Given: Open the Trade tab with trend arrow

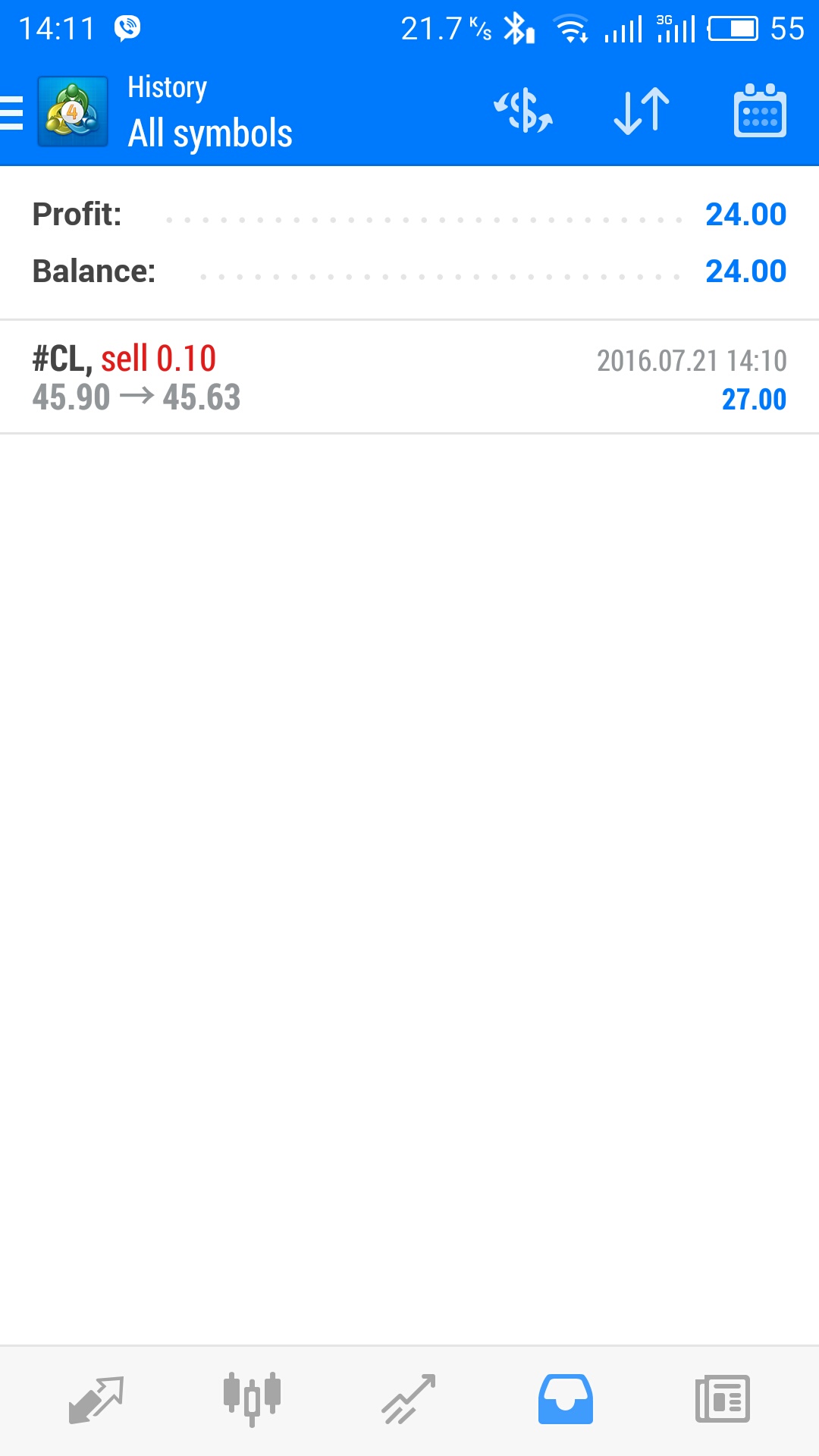Looking at the screenshot, I should coord(409,1399).
